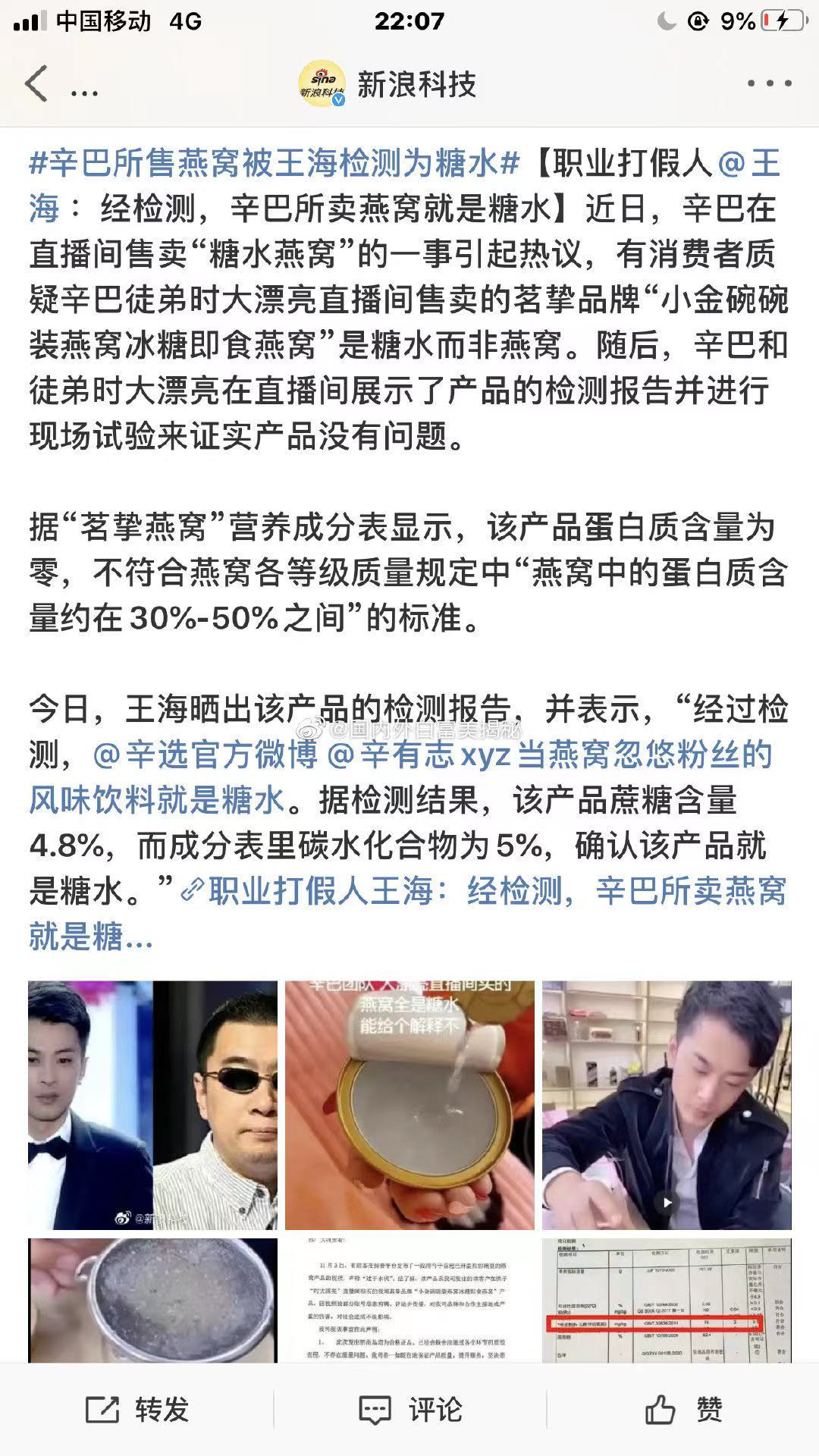Play the video thumbnail of man in jacket
Screen dimensions: 819x1456
[667, 1106]
